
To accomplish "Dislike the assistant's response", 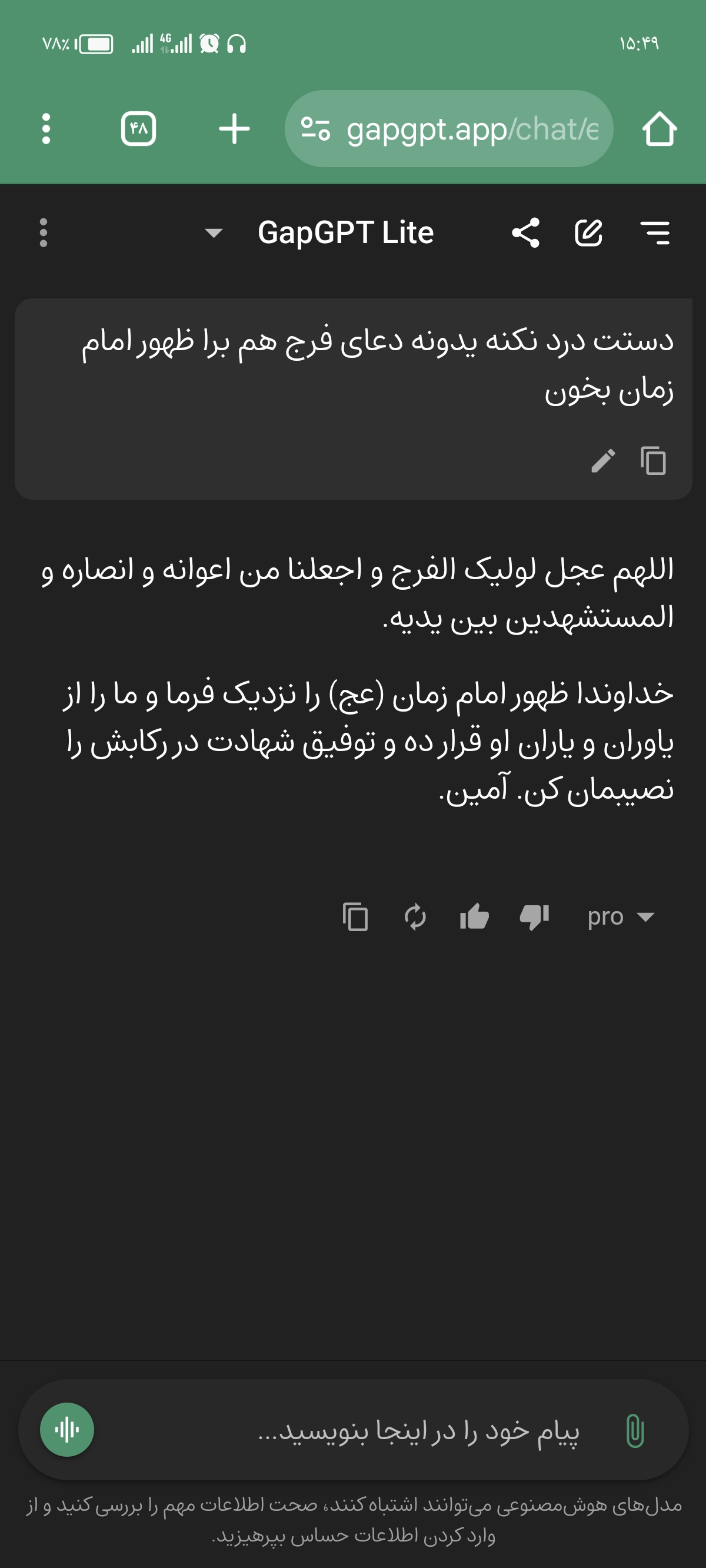I will pos(534,916).
